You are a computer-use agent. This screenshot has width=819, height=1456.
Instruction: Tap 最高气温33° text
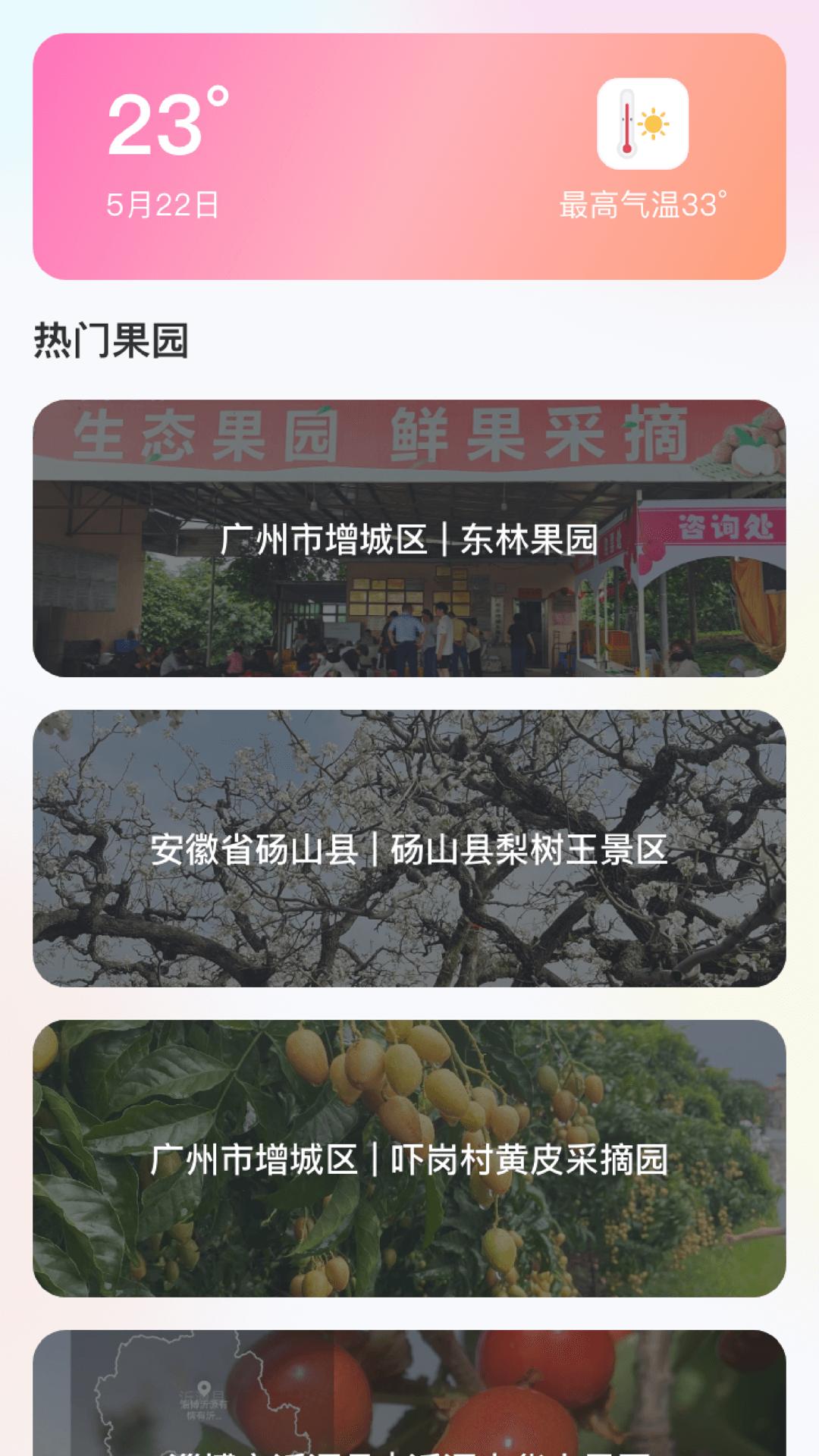pyautogui.click(x=641, y=202)
